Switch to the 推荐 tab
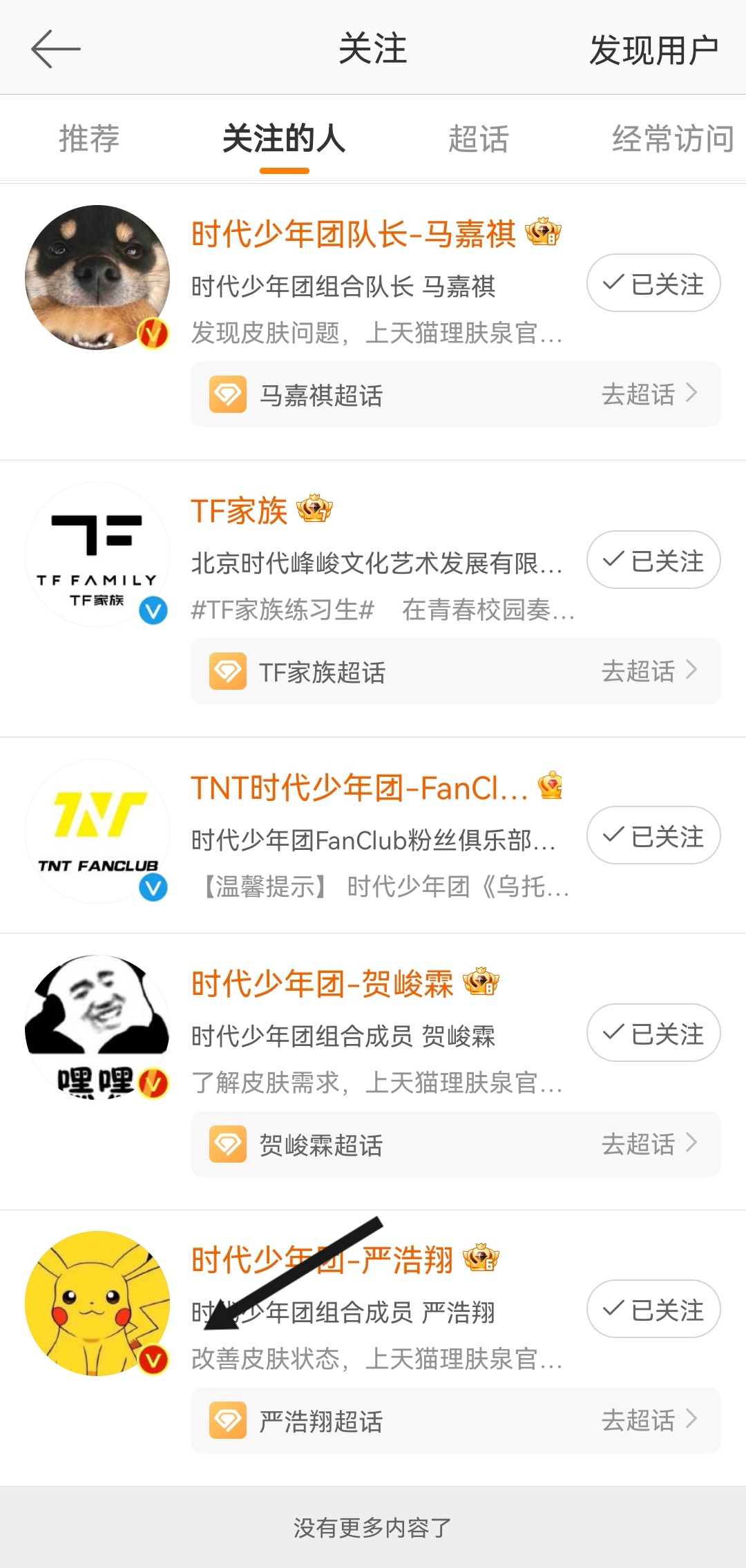746x1568 pixels. [89, 139]
